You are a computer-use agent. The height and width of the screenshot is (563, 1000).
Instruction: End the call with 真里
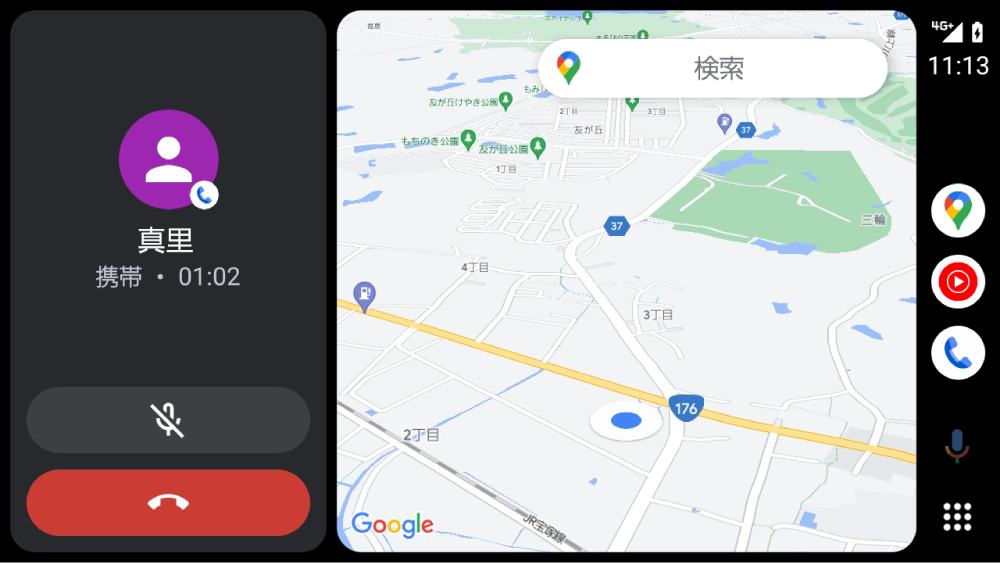(168, 503)
